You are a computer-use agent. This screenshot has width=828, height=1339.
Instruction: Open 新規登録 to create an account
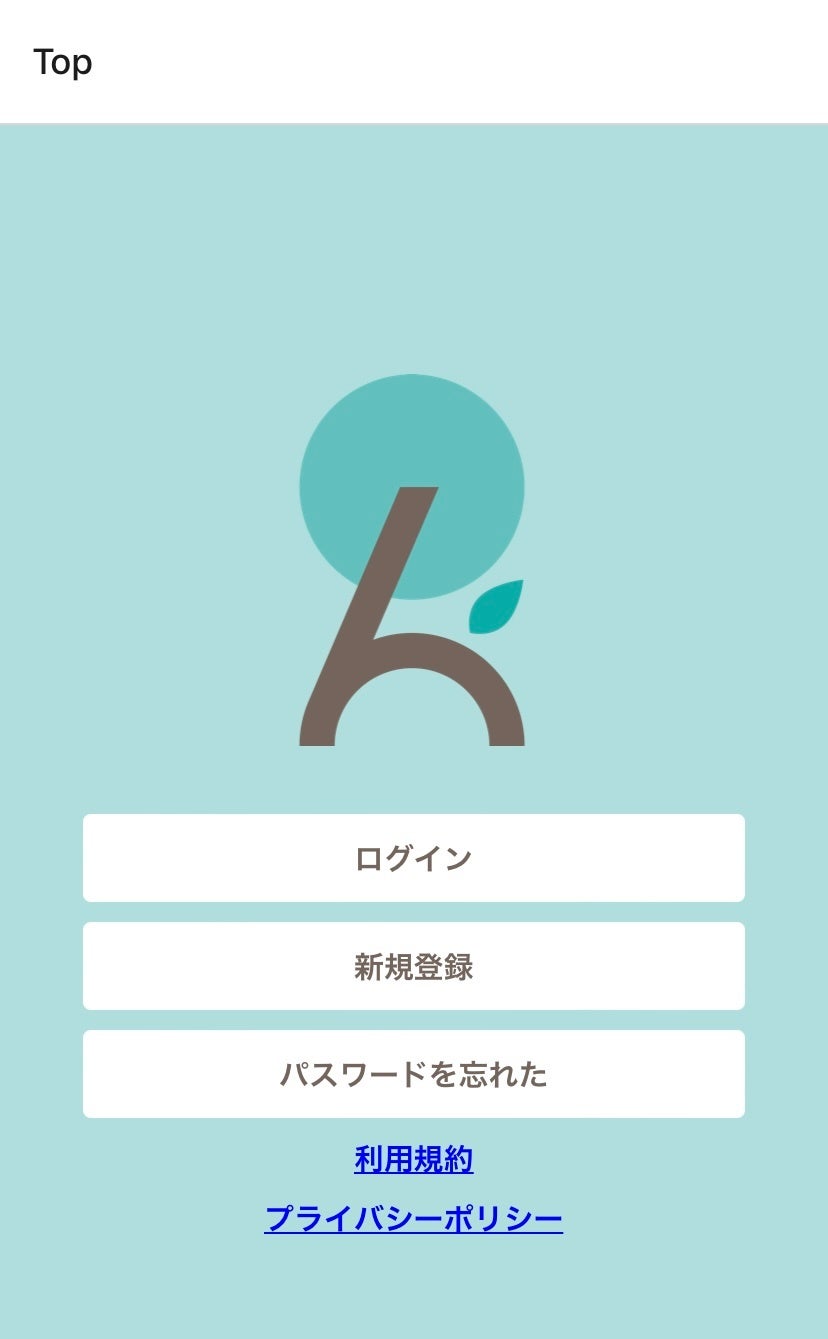click(413, 966)
